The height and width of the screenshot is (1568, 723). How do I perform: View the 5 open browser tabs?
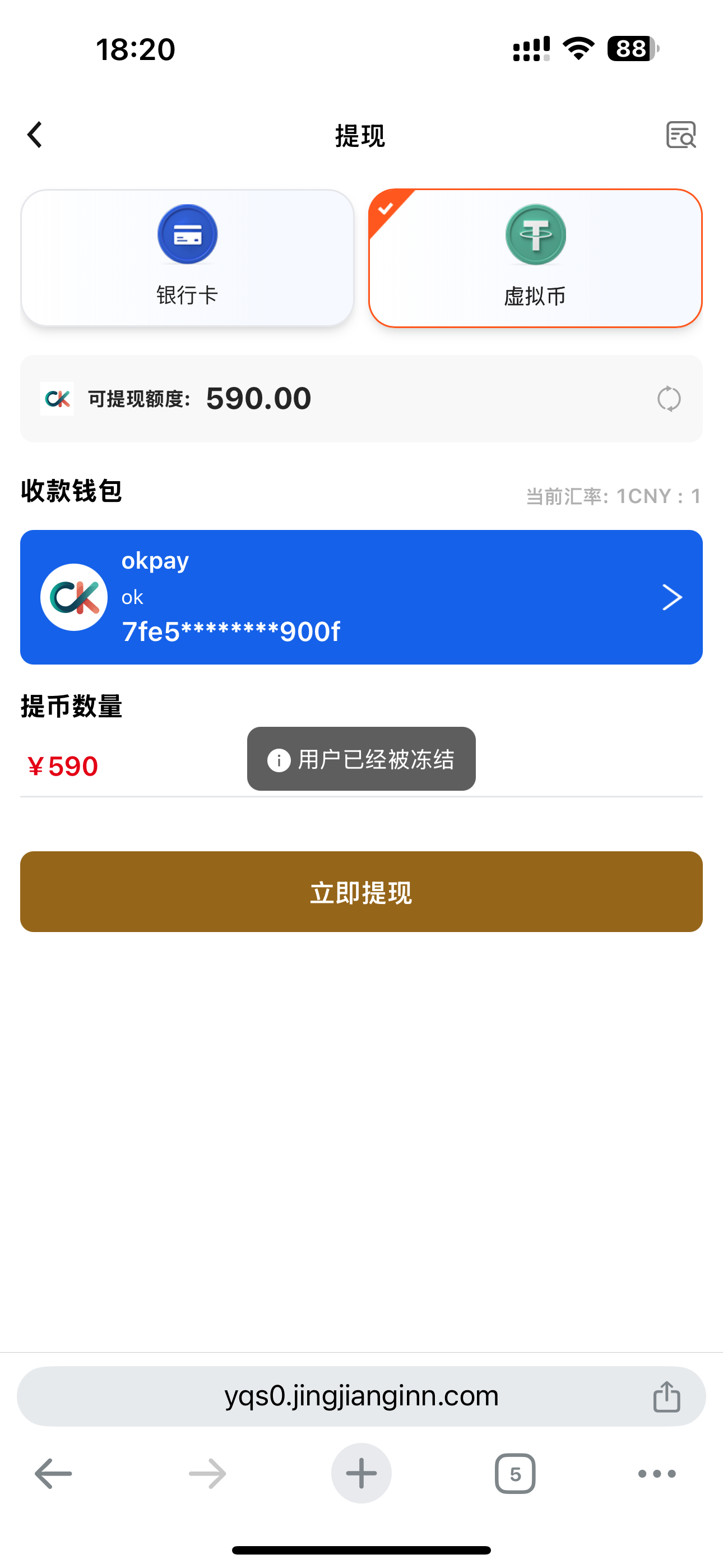click(515, 1474)
